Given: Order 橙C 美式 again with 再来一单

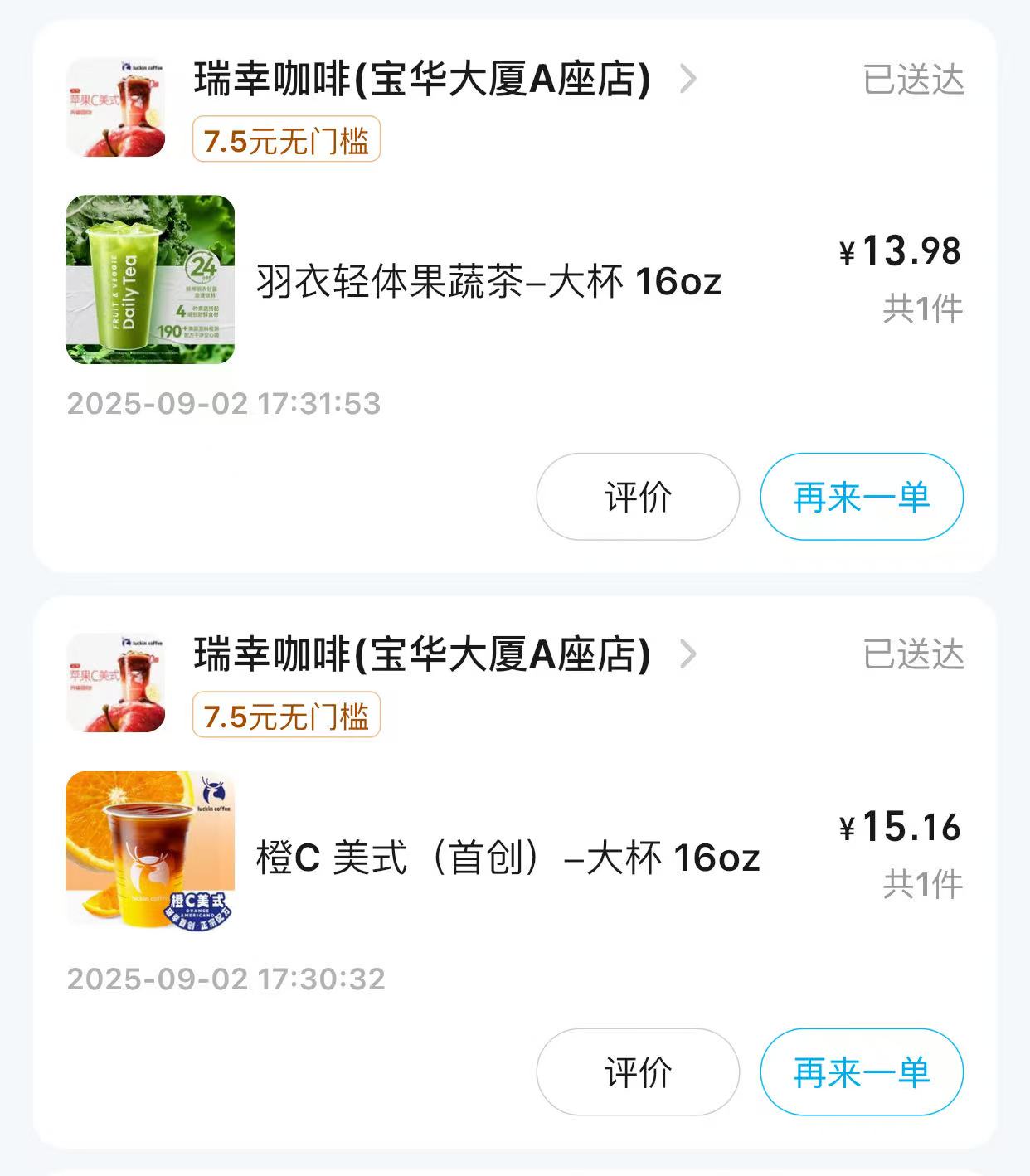Looking at the screenshot, I should click(861, 1072).
